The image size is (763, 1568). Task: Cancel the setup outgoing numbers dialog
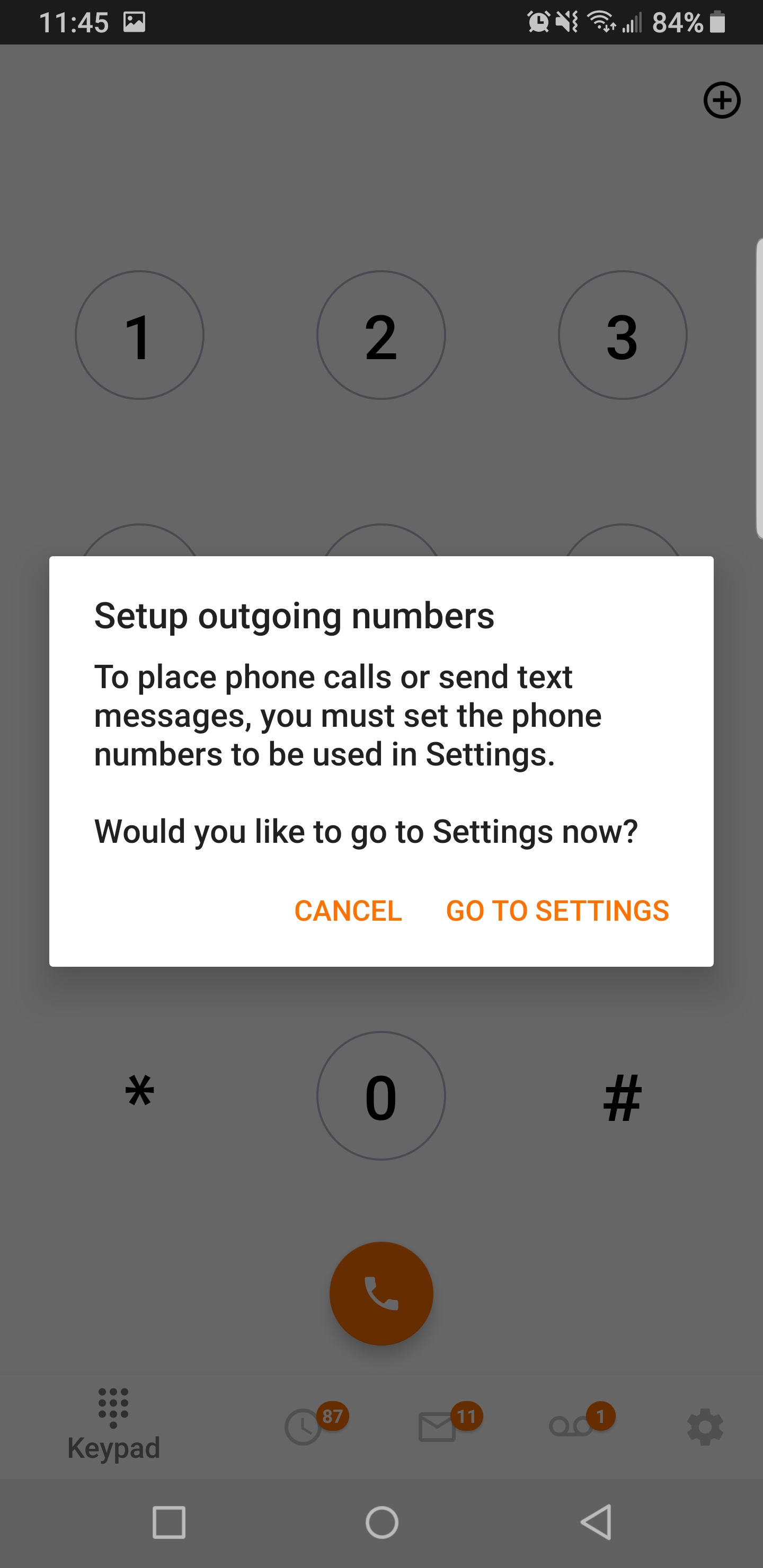[x=348, y=911]
